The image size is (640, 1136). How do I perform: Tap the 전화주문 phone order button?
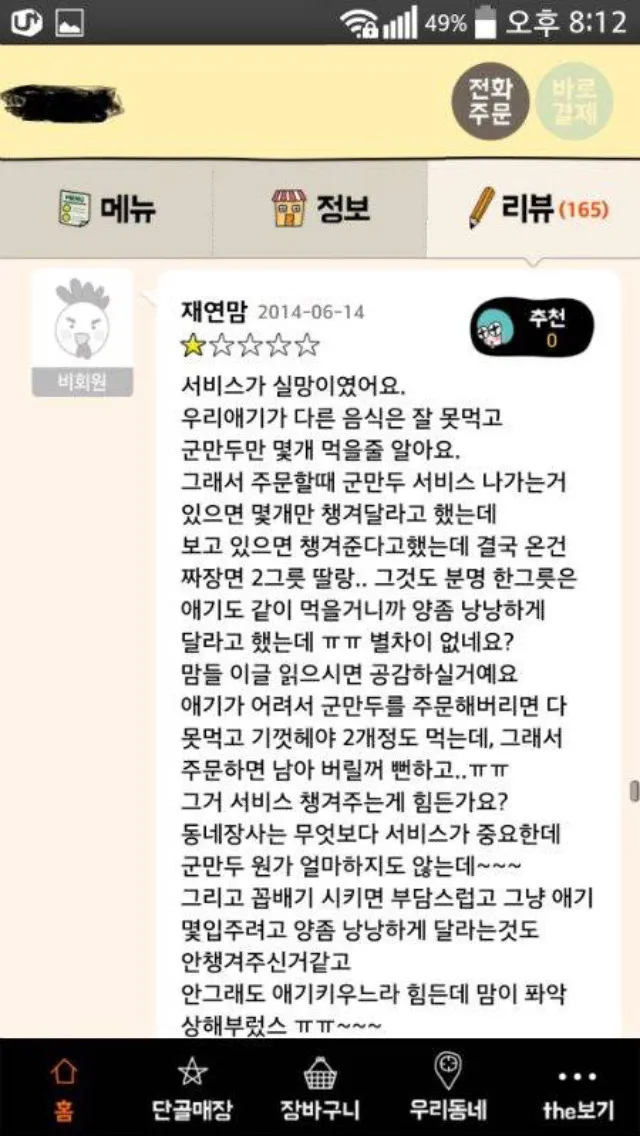489,100
